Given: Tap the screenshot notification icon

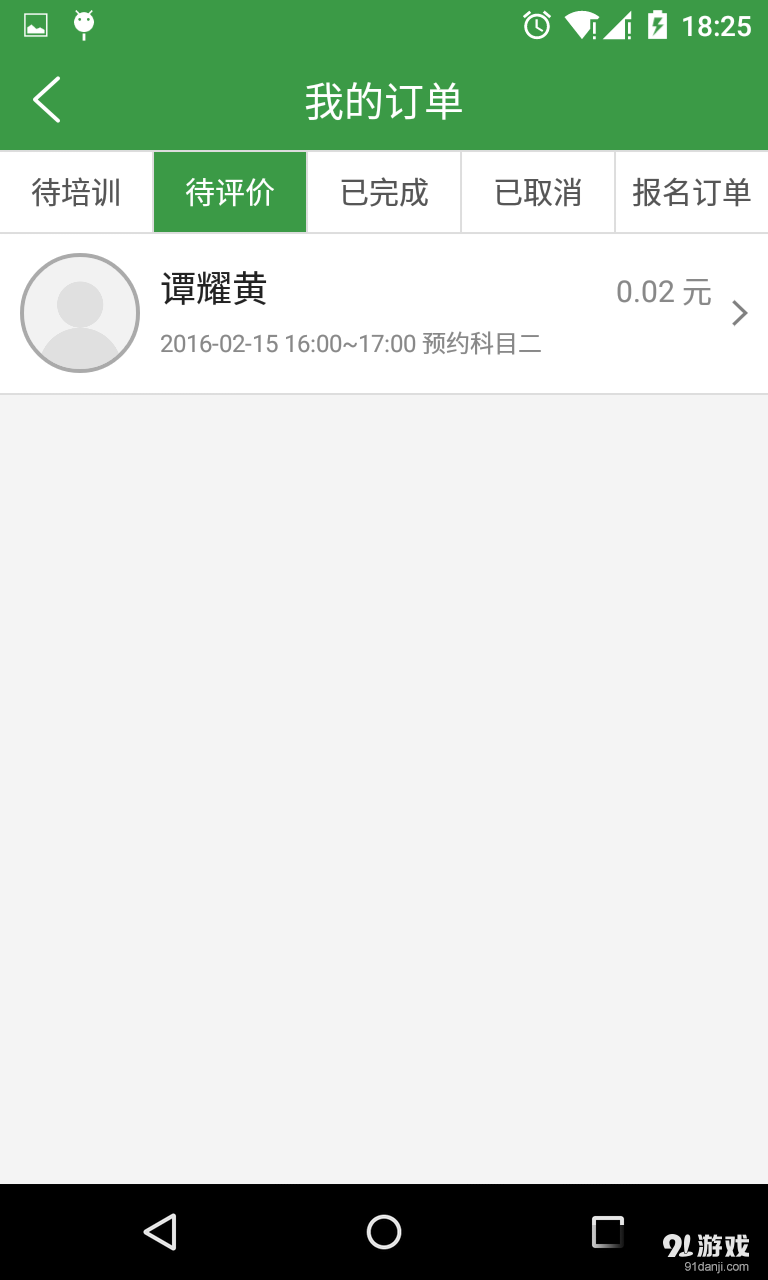Looking at the screenshot, I should coord(35,25).
